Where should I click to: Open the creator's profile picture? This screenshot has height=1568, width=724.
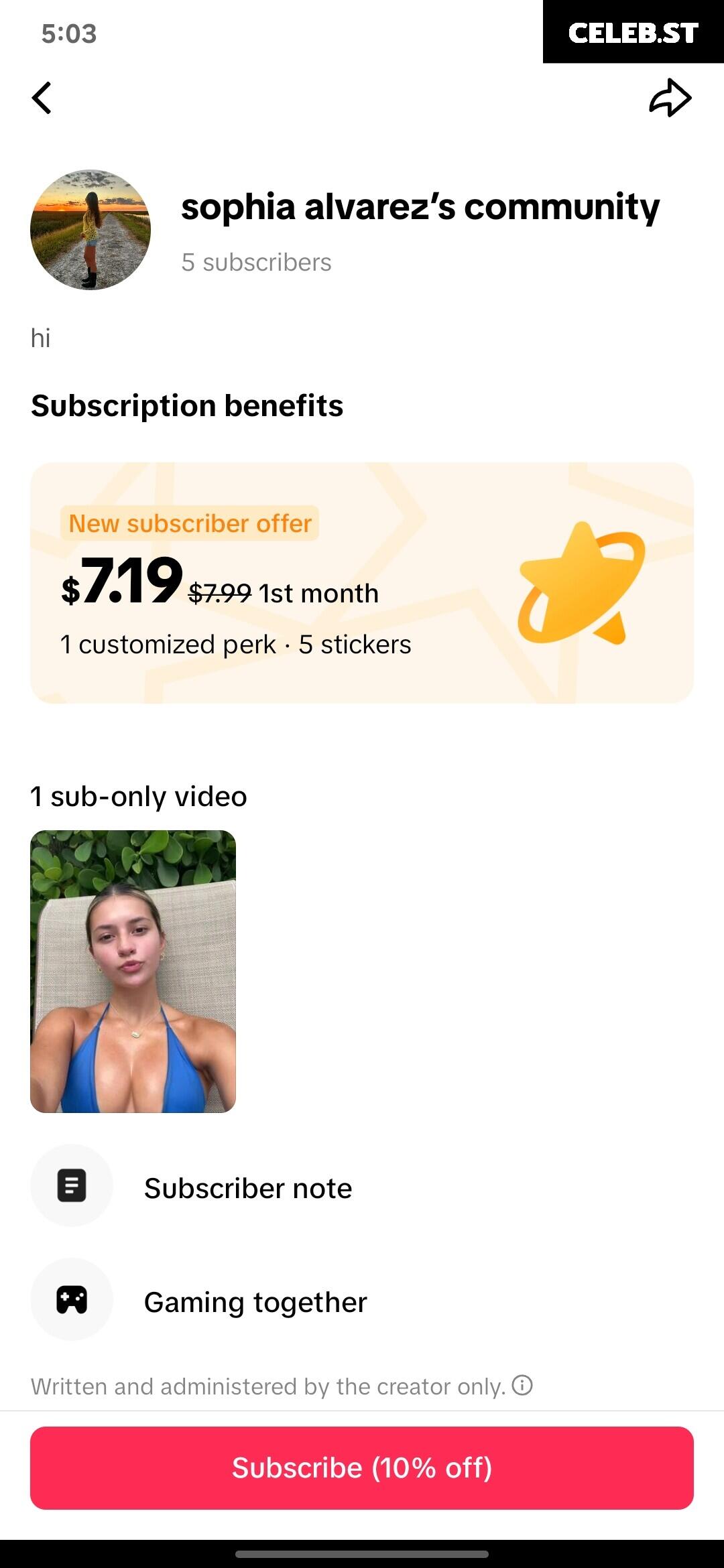pyautogui.click(x=90, y=230)
